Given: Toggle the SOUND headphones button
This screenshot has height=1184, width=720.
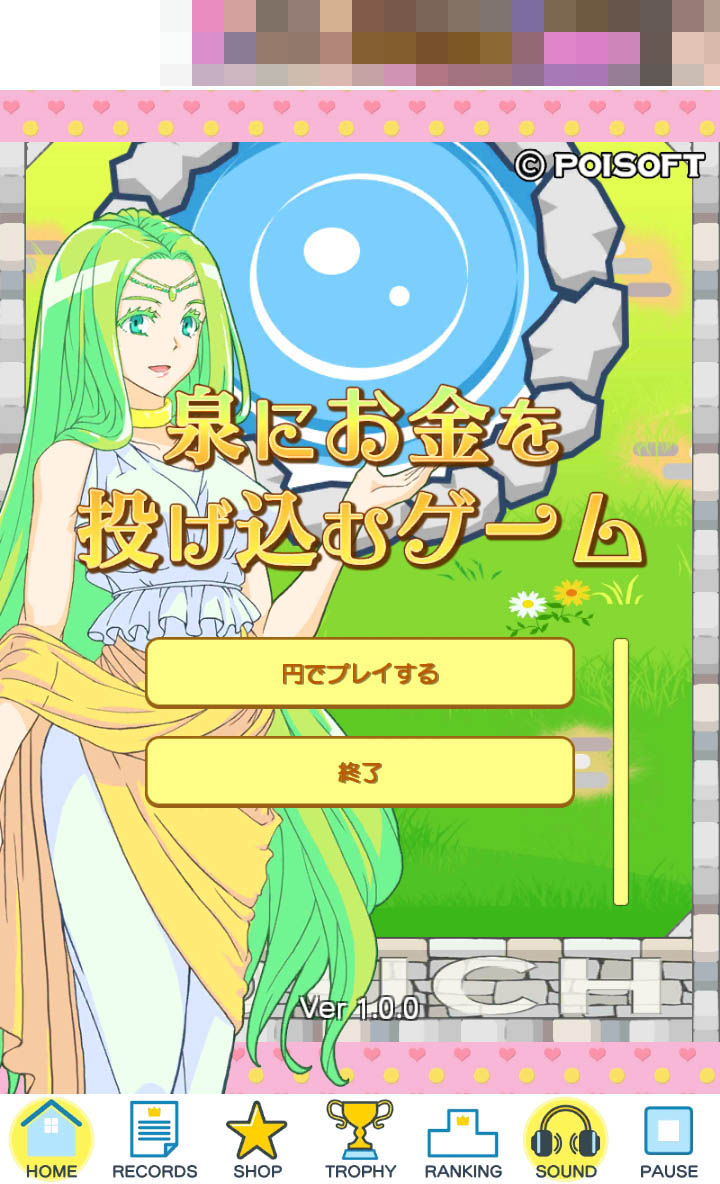Looking at the screenshot, I should point(566,1140).
